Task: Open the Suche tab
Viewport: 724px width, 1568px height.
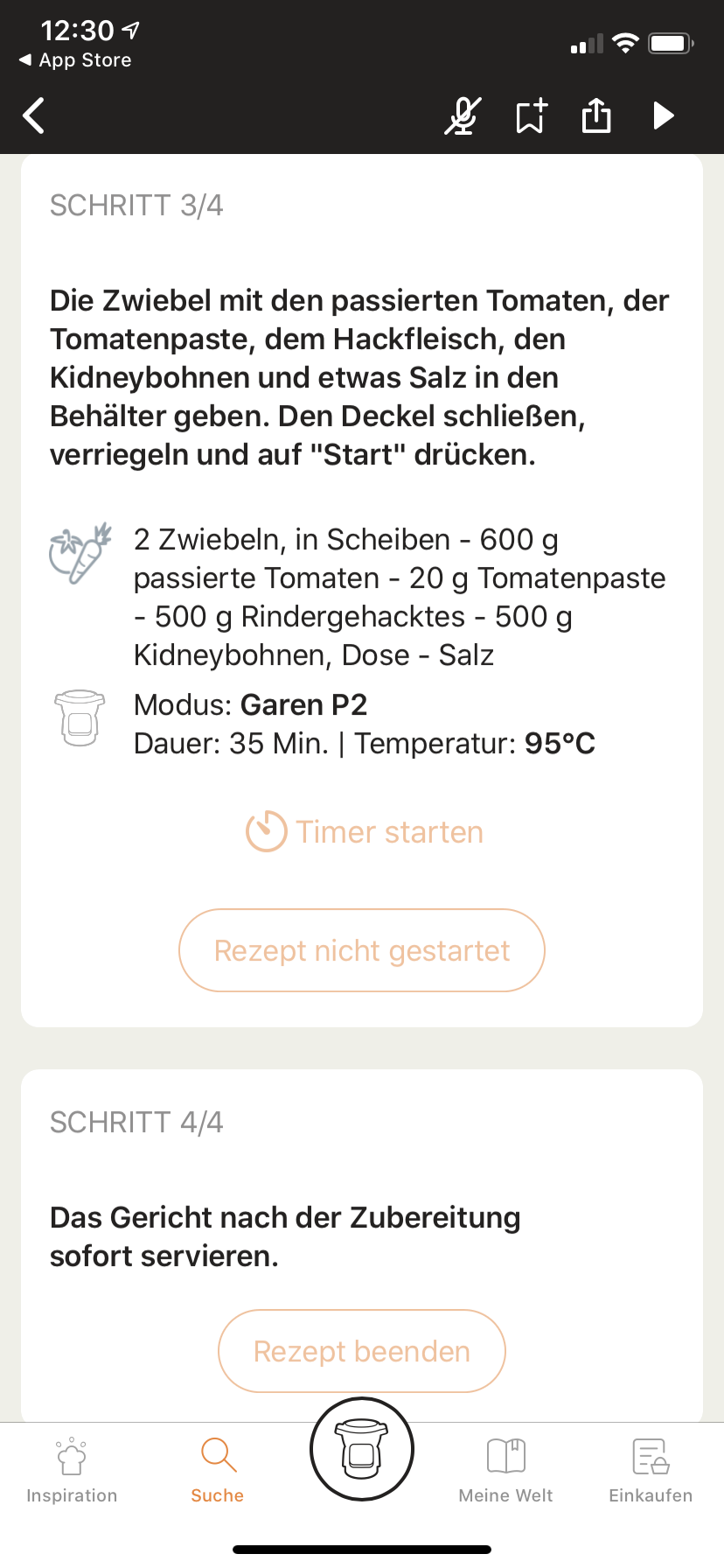Action: click(218, 1470)
